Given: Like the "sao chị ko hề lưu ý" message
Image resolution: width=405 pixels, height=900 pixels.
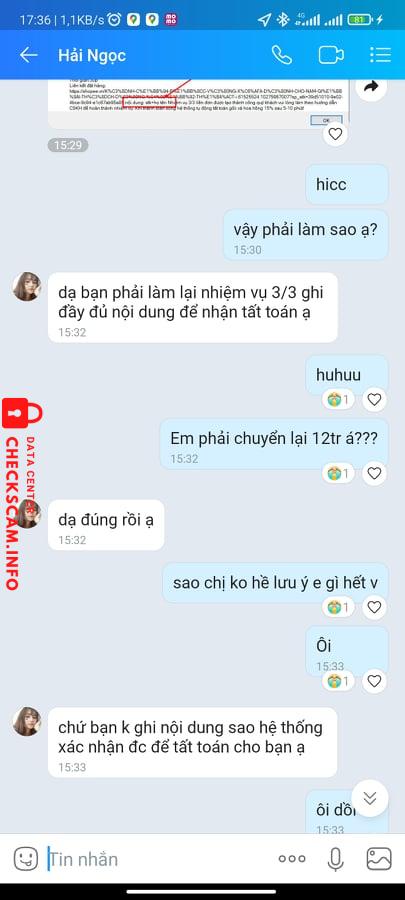Looking at the screenshot, I should (x=375, y=607).
